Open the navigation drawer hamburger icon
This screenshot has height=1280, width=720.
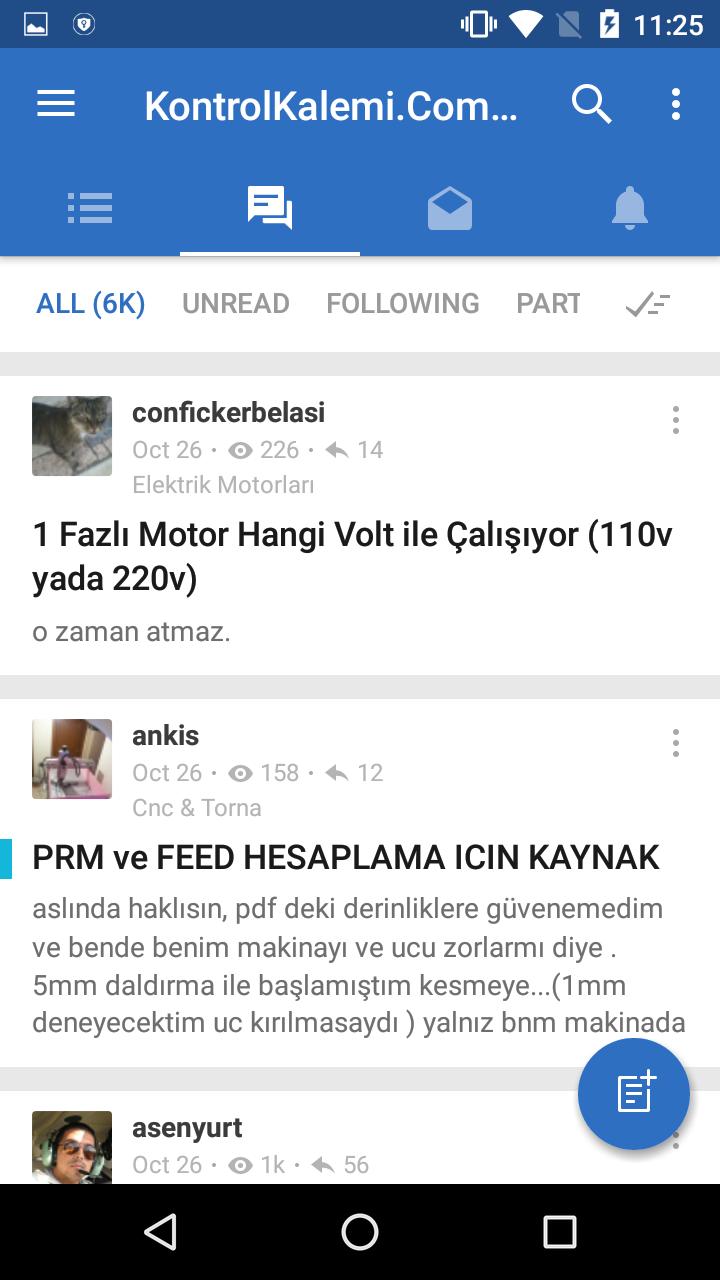coord(55,104)
